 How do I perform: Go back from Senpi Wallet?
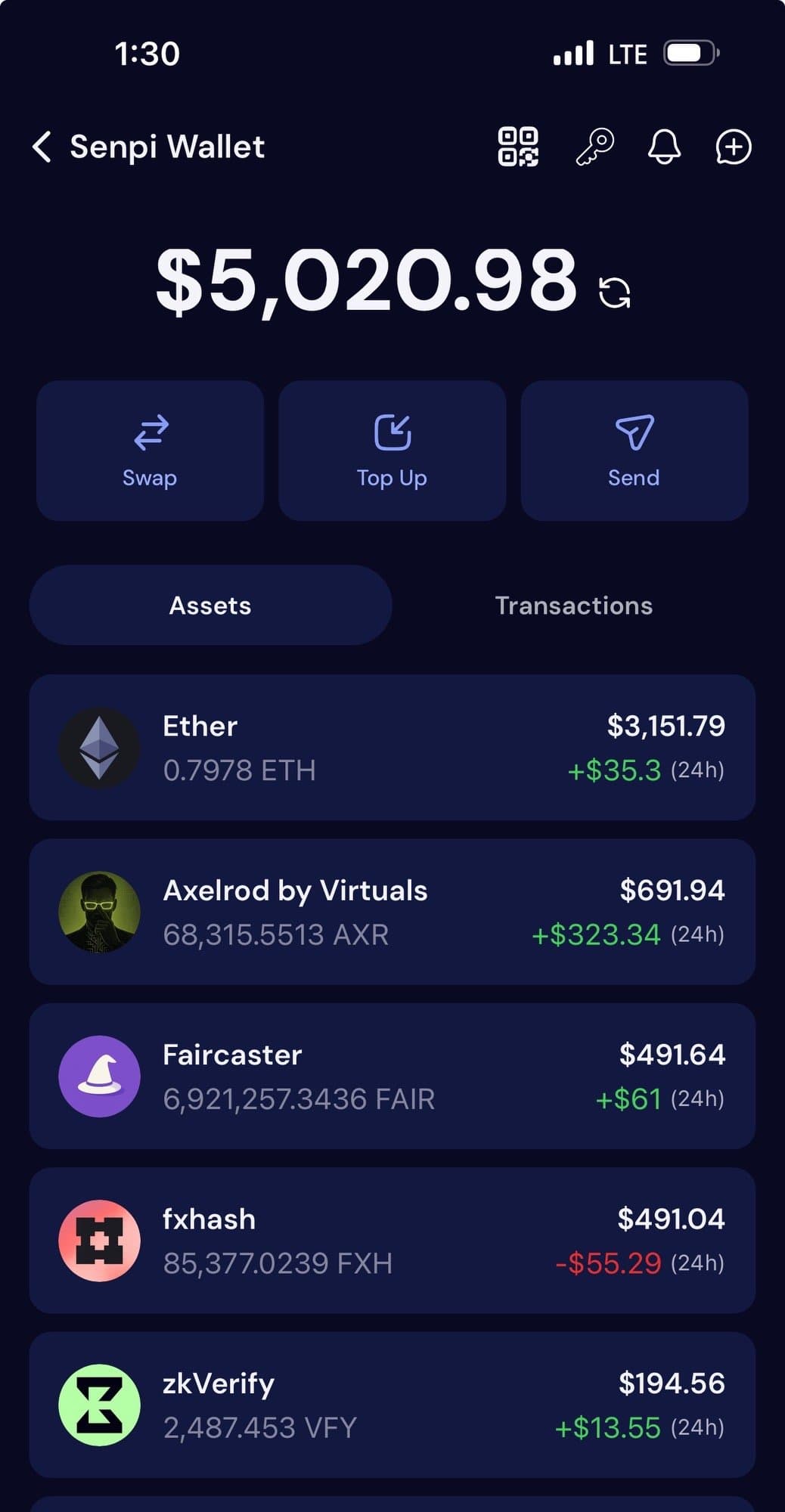(42, 147)
